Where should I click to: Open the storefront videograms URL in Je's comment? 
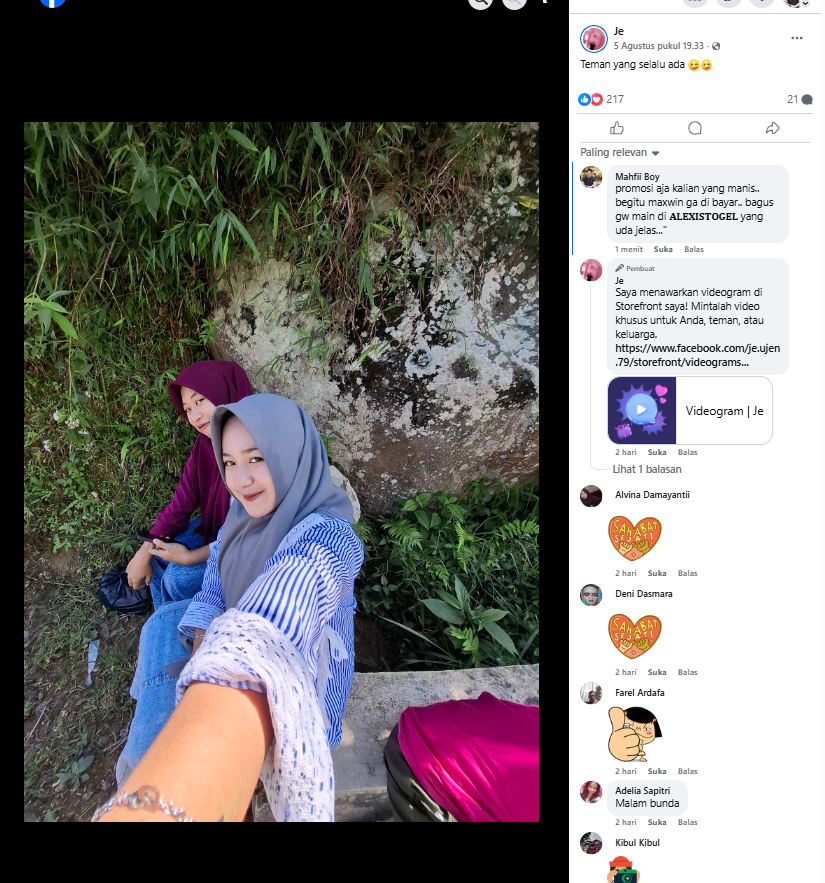point(697,355)
